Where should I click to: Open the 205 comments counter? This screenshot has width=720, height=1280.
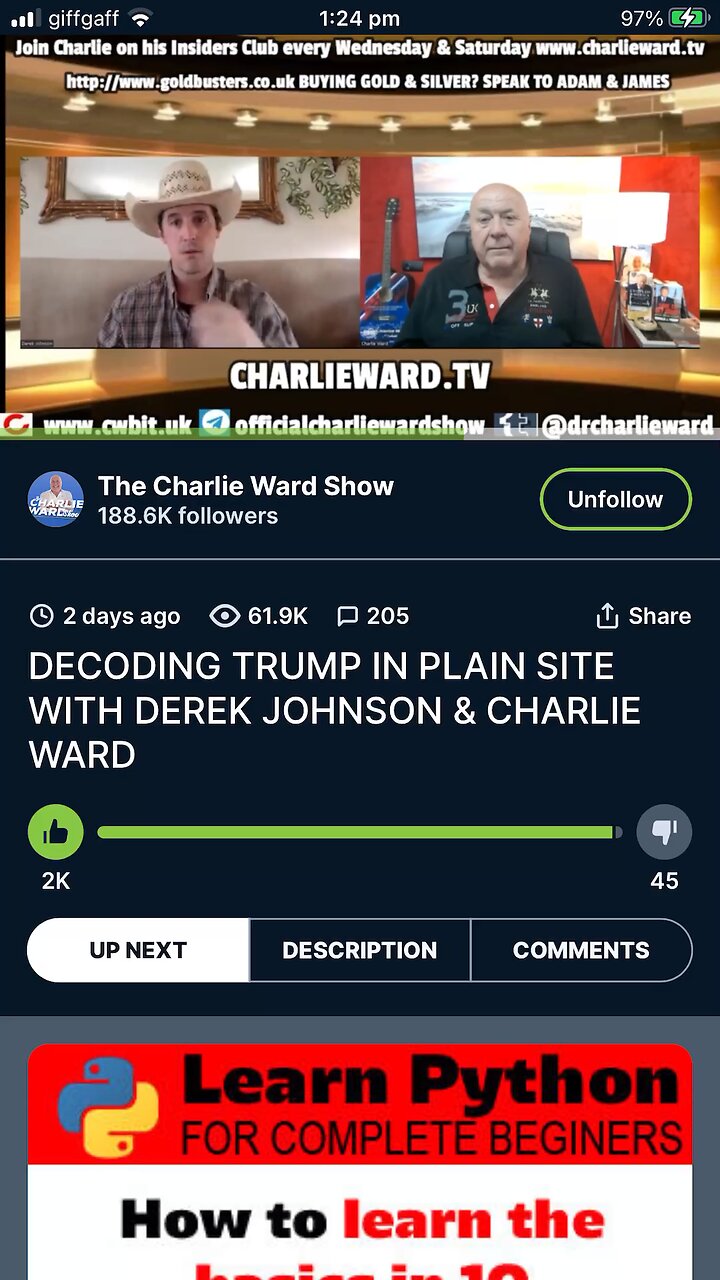coord(373,616)
